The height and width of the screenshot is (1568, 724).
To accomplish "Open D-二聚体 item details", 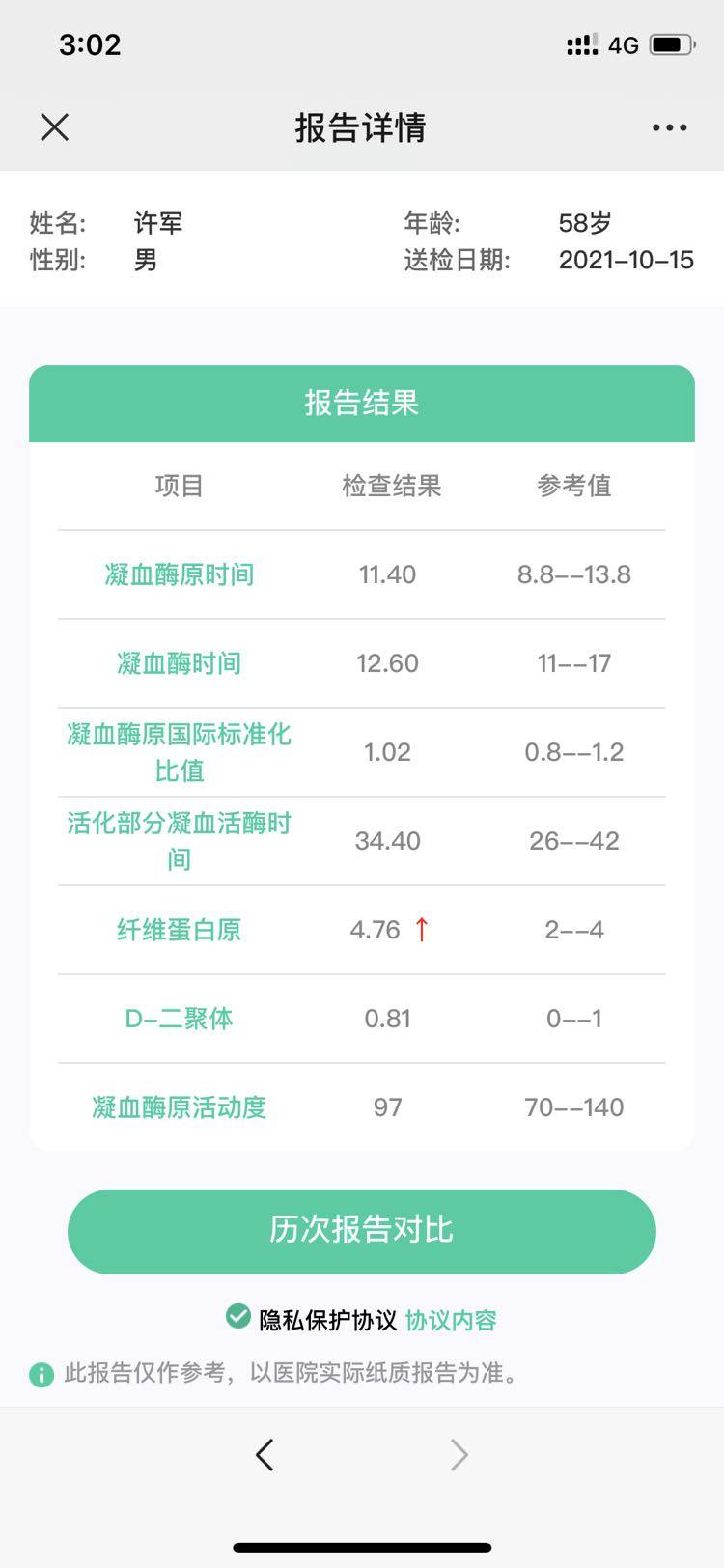I will click(x=180, y=1019).
